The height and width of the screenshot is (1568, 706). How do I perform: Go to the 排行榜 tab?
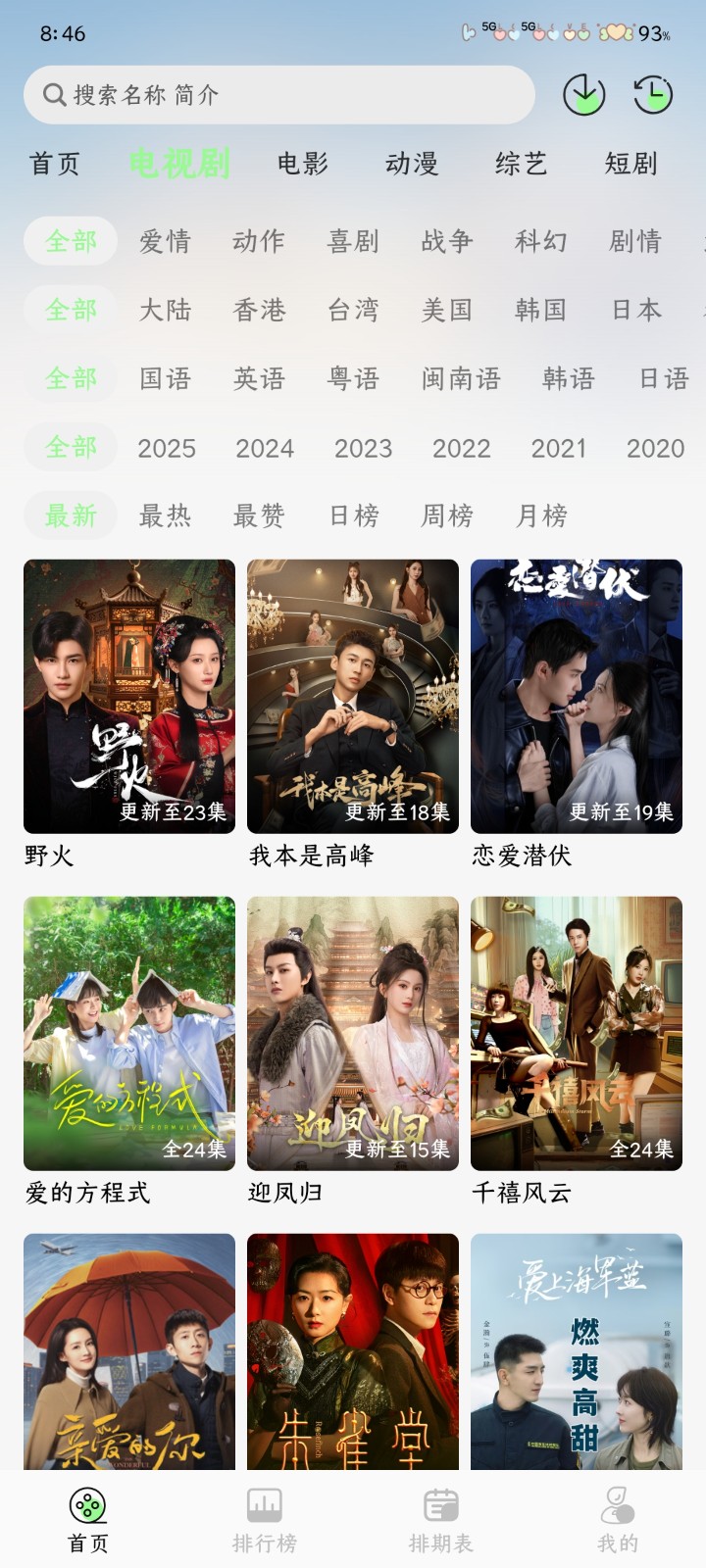point(265,1519)
